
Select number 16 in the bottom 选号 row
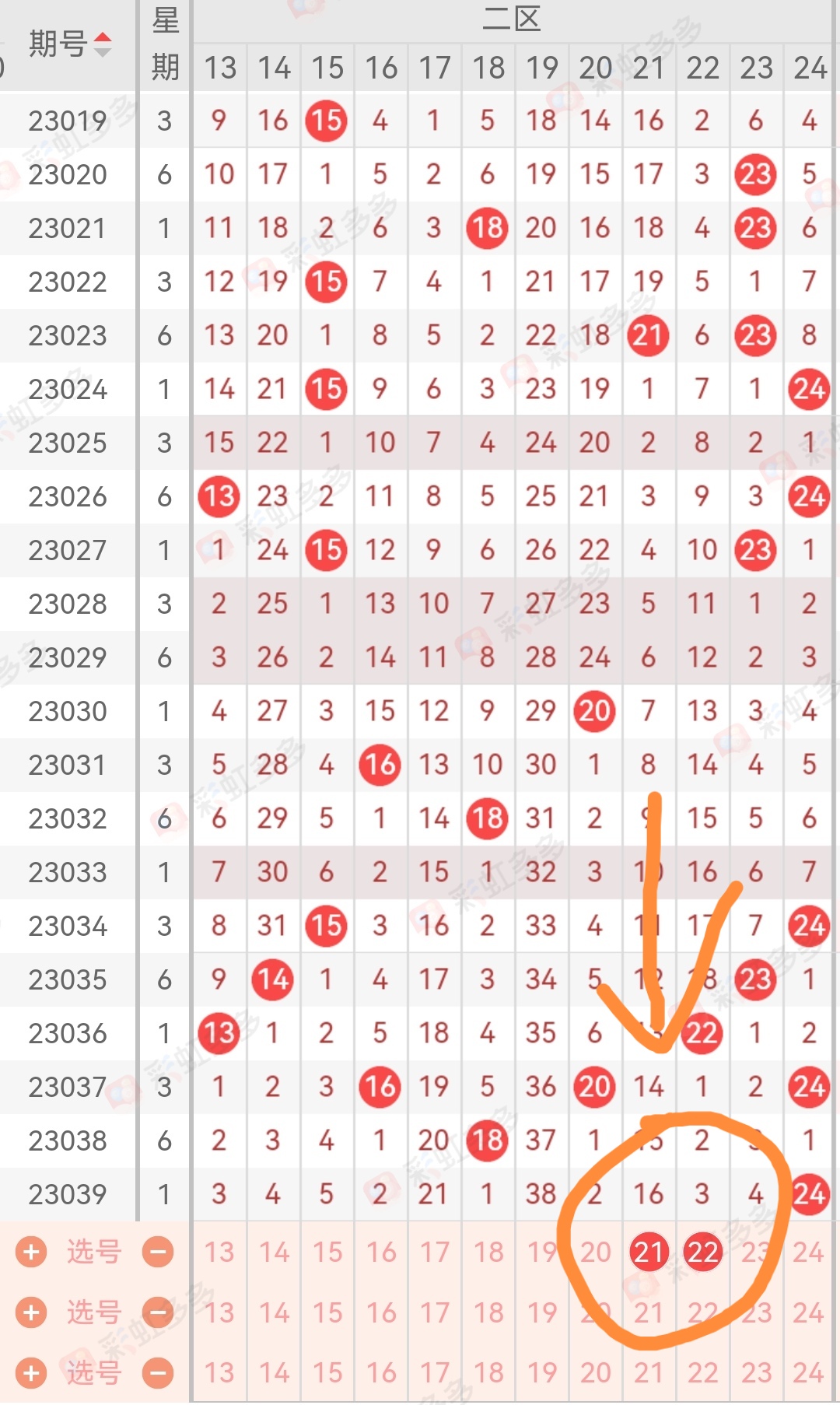tap(380, 1373)
